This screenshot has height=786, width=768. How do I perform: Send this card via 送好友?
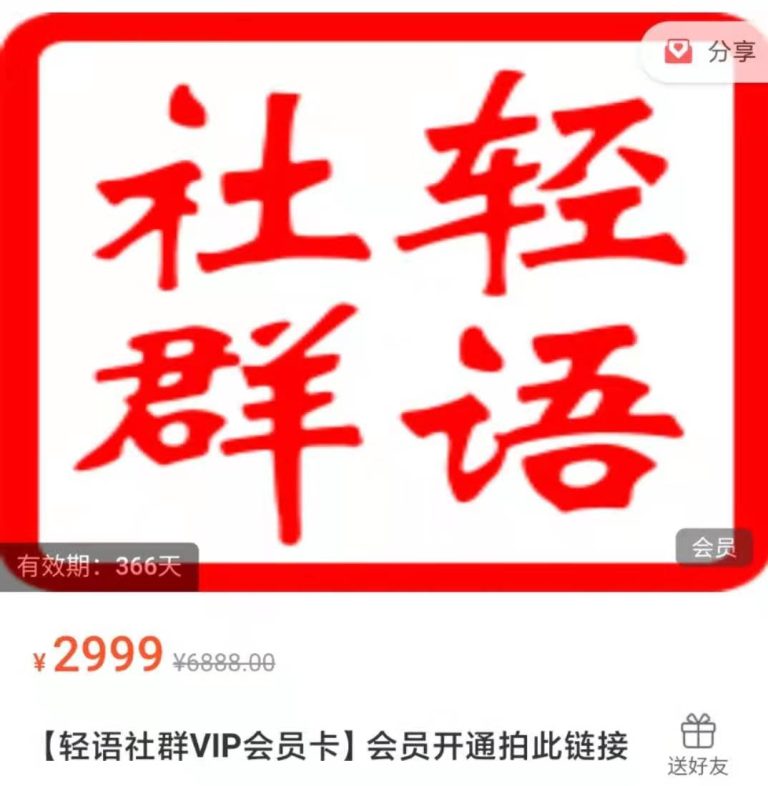(697, 745)
